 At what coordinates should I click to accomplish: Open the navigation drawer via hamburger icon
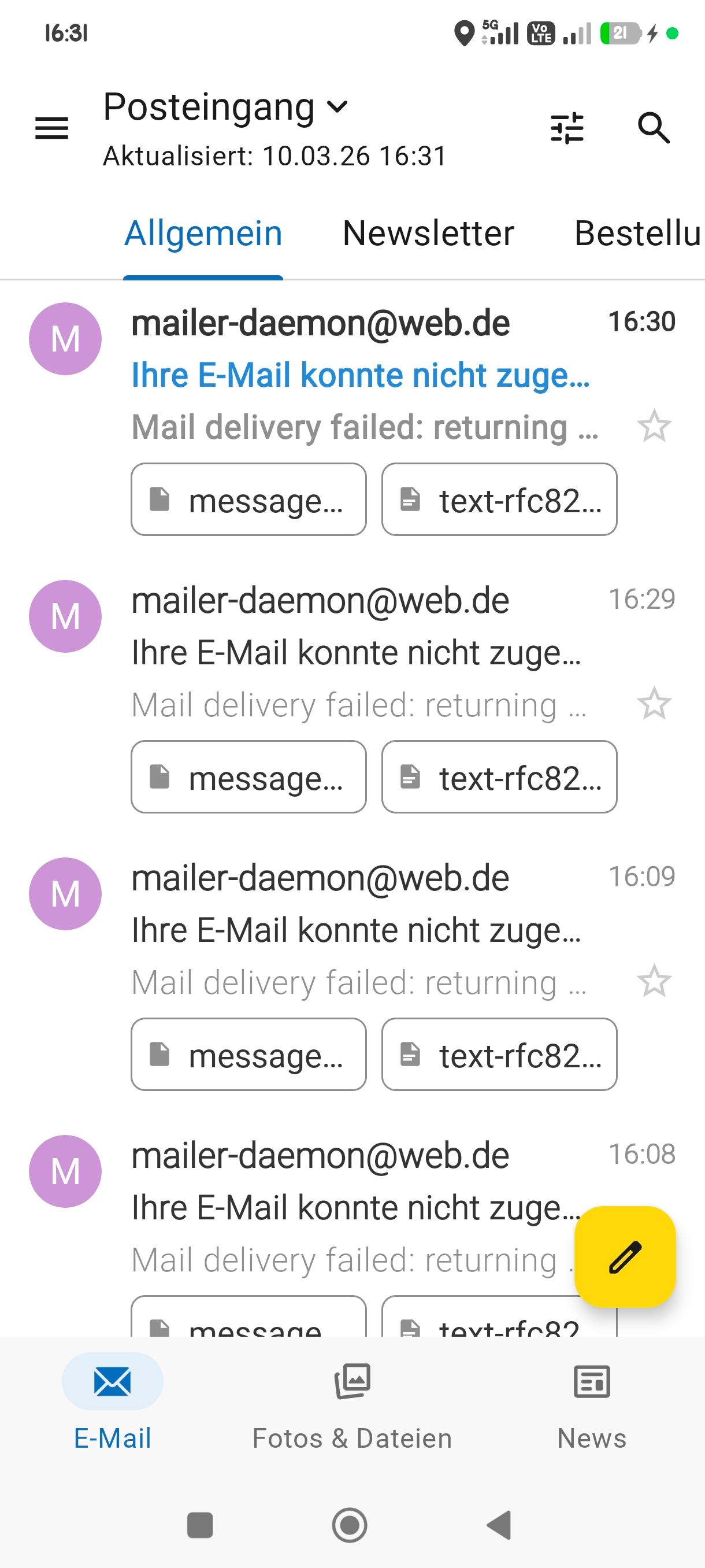point(51,128)
